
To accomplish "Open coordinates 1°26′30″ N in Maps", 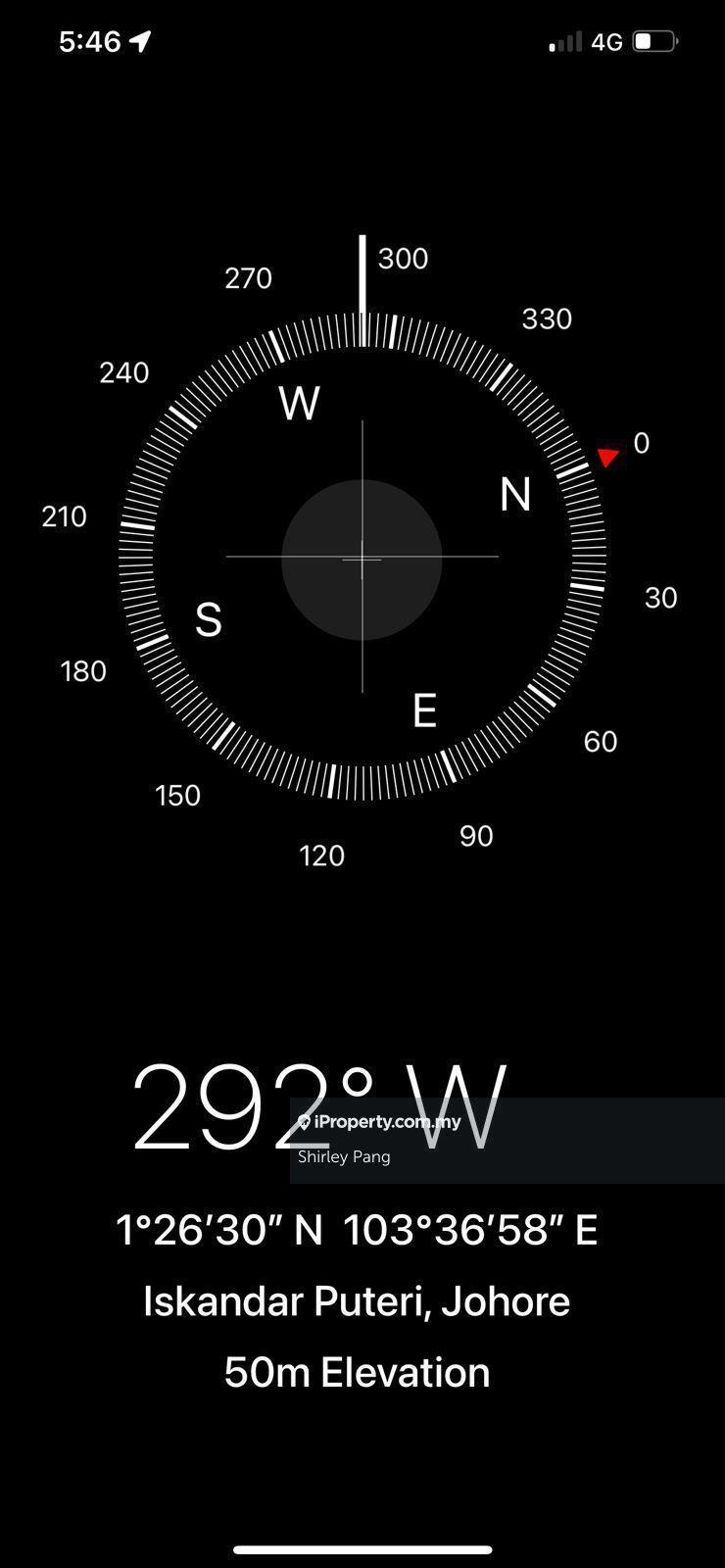I will tap(357, 1229).
